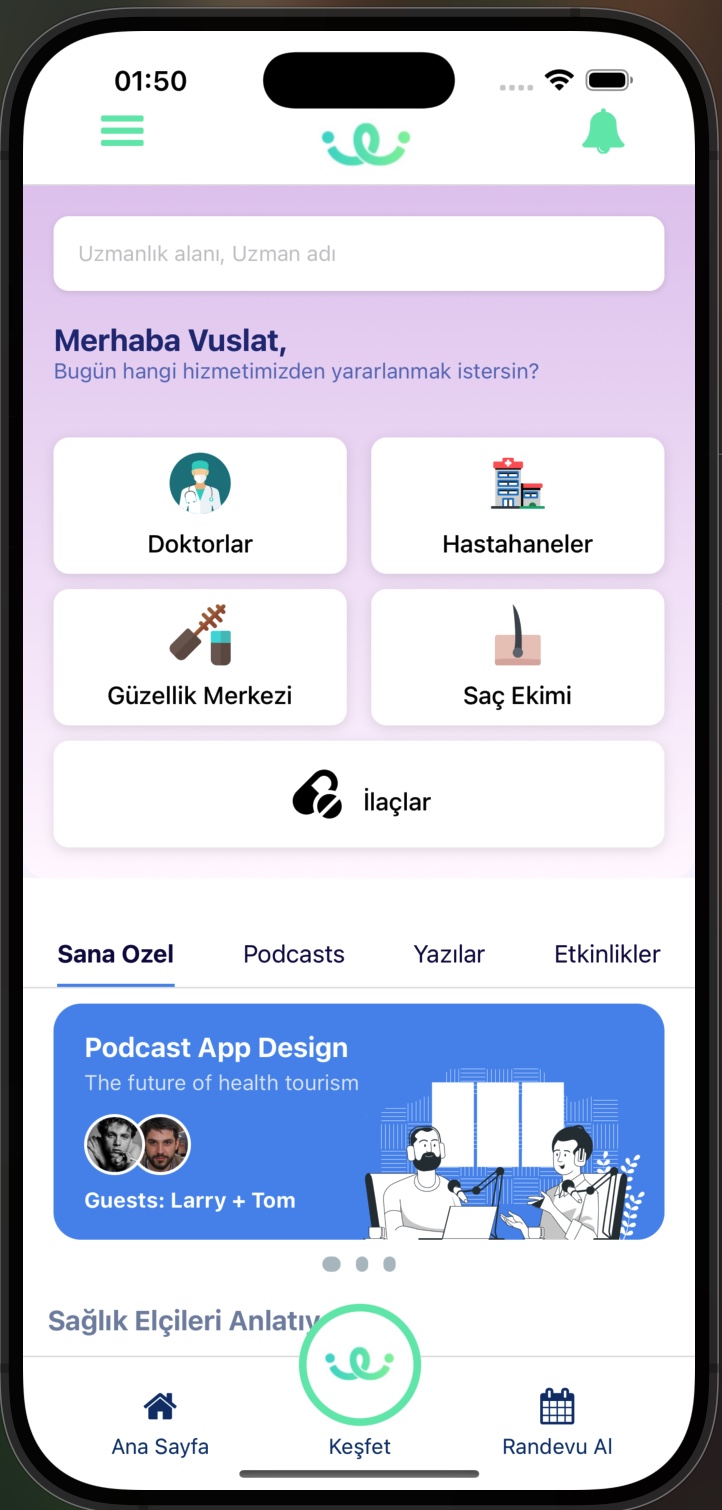View the Etkinlikler tab
Viewport: 722px width, 1510px height.
tap(607, 954)
